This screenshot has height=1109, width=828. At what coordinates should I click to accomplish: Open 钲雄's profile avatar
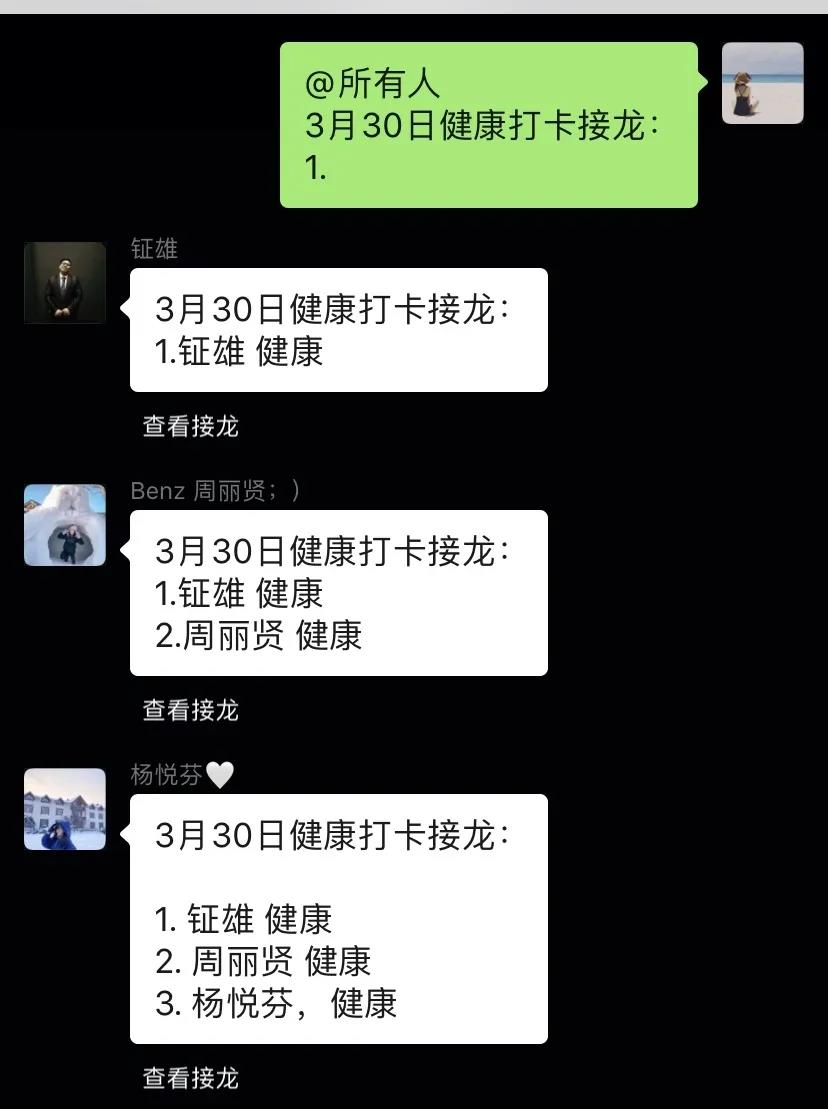(65, 283)
